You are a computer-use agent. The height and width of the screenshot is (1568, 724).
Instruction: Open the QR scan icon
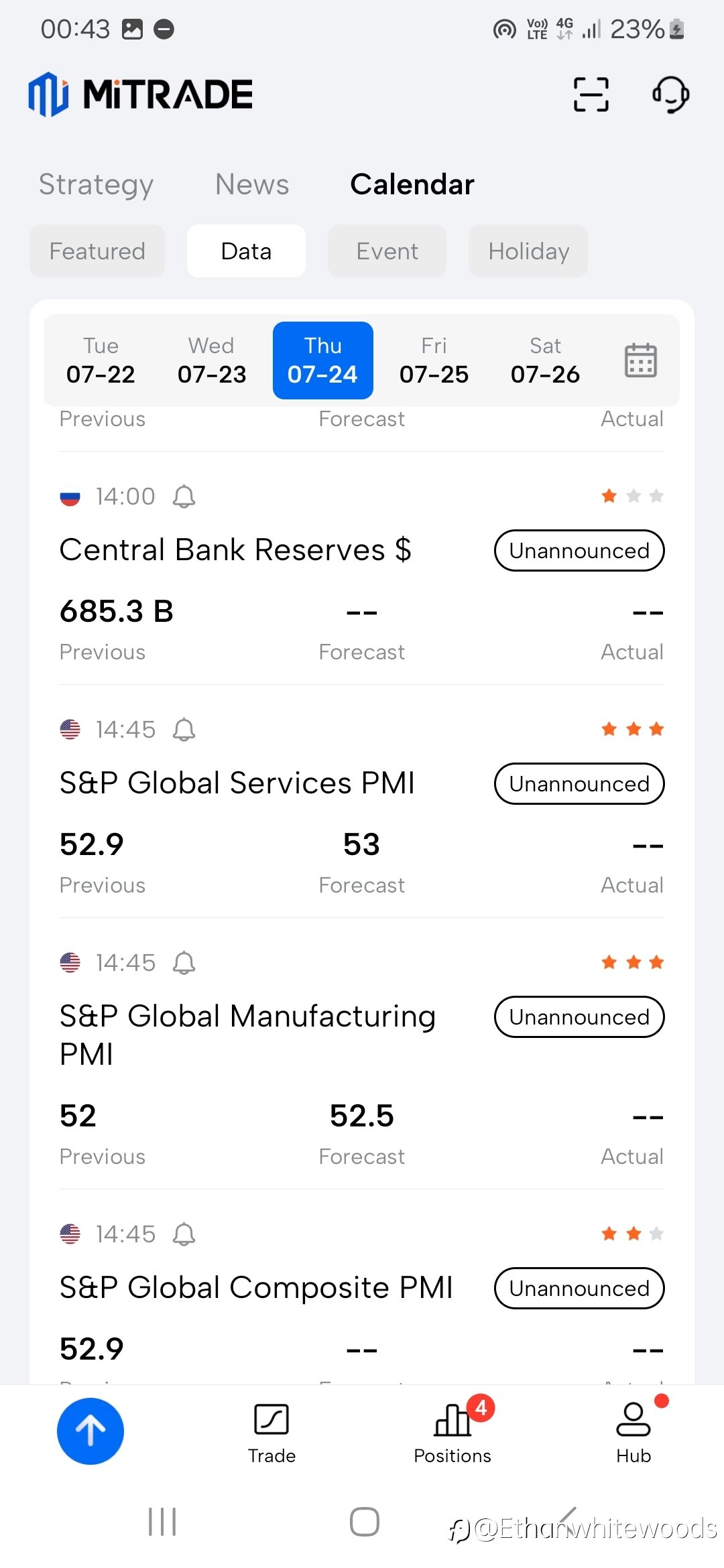pyautogui.click(x=591, y=94)
